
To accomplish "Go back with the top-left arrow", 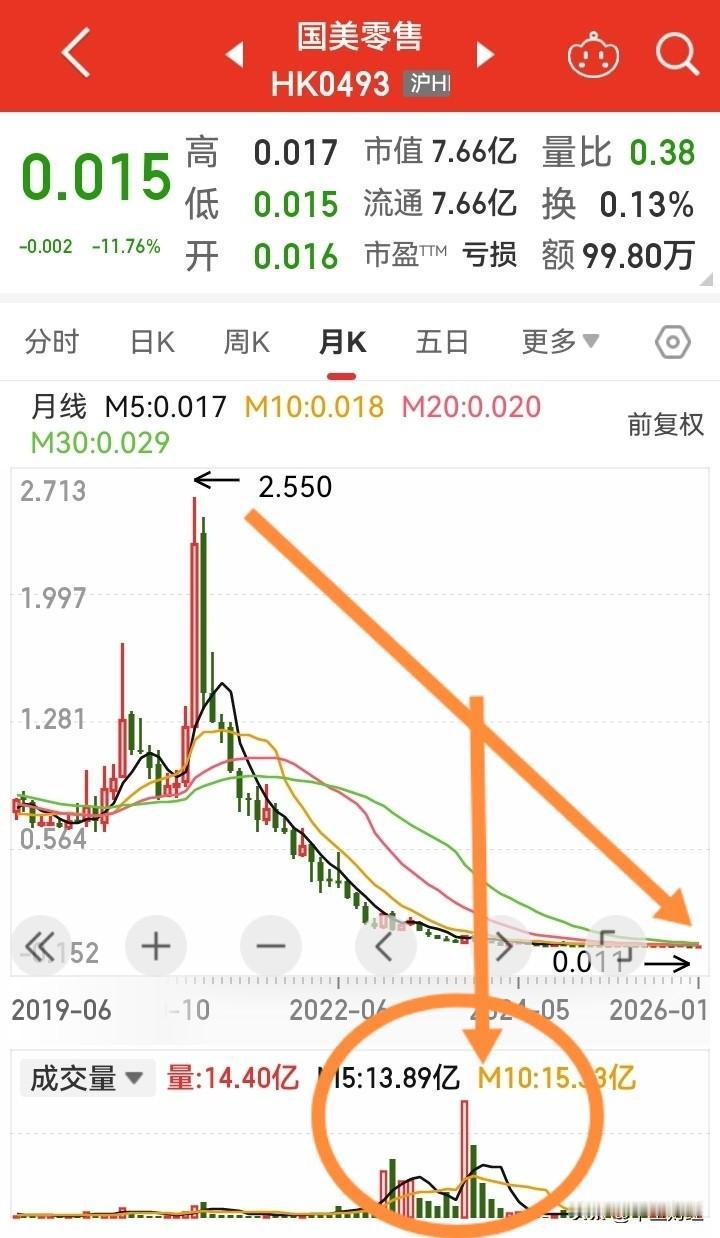I will [x=75, y=55].
